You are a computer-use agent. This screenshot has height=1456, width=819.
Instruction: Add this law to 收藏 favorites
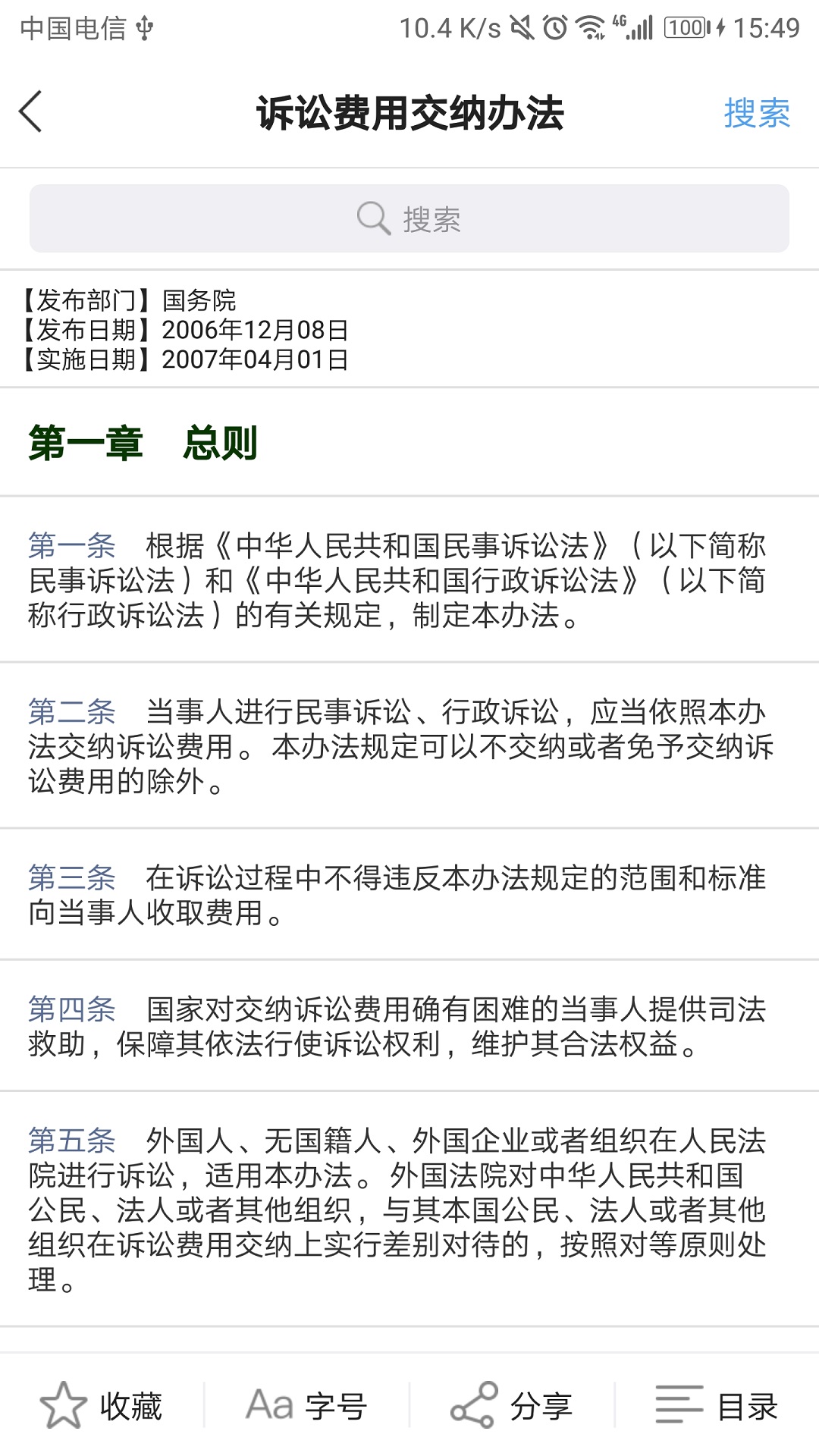(102, 1405)
